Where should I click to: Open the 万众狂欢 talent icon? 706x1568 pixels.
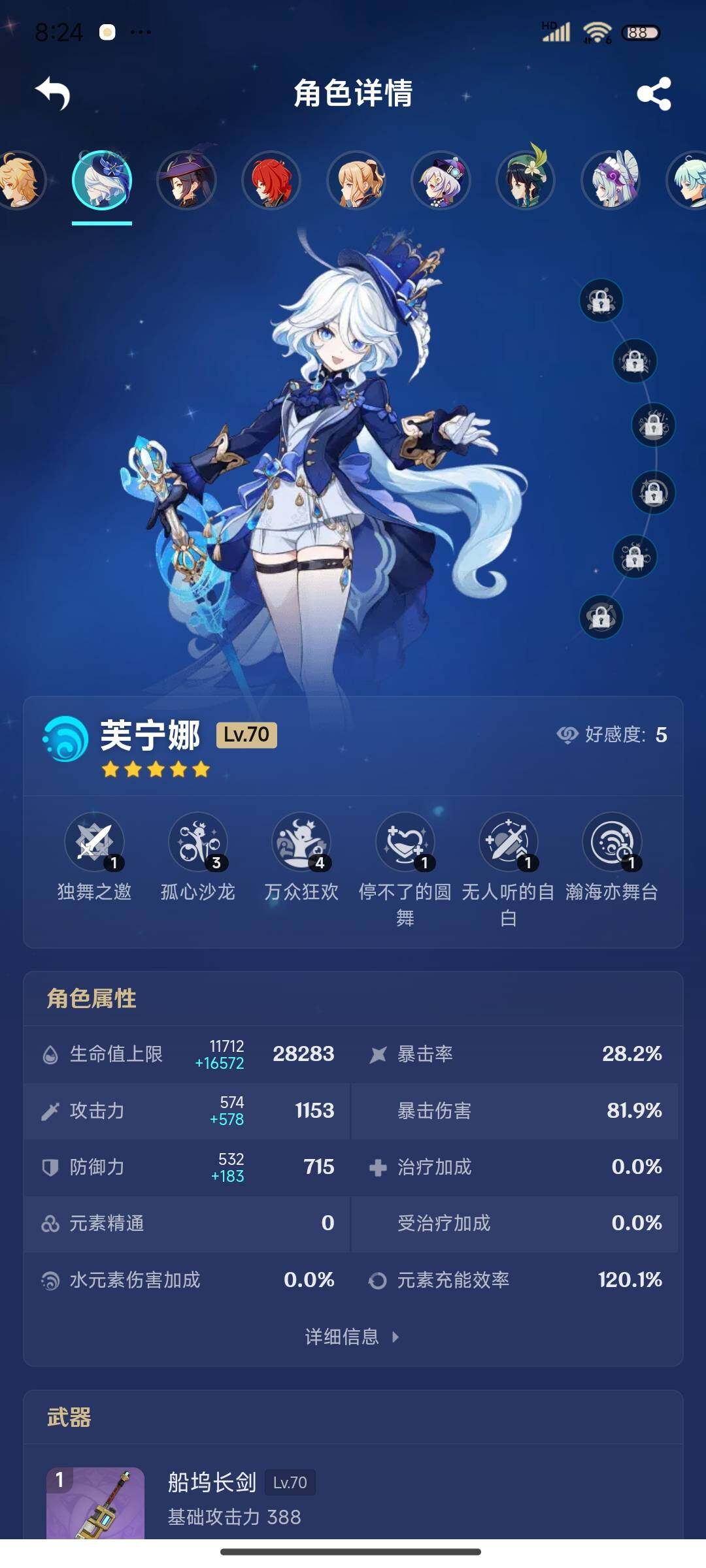[x=301, y=842]
